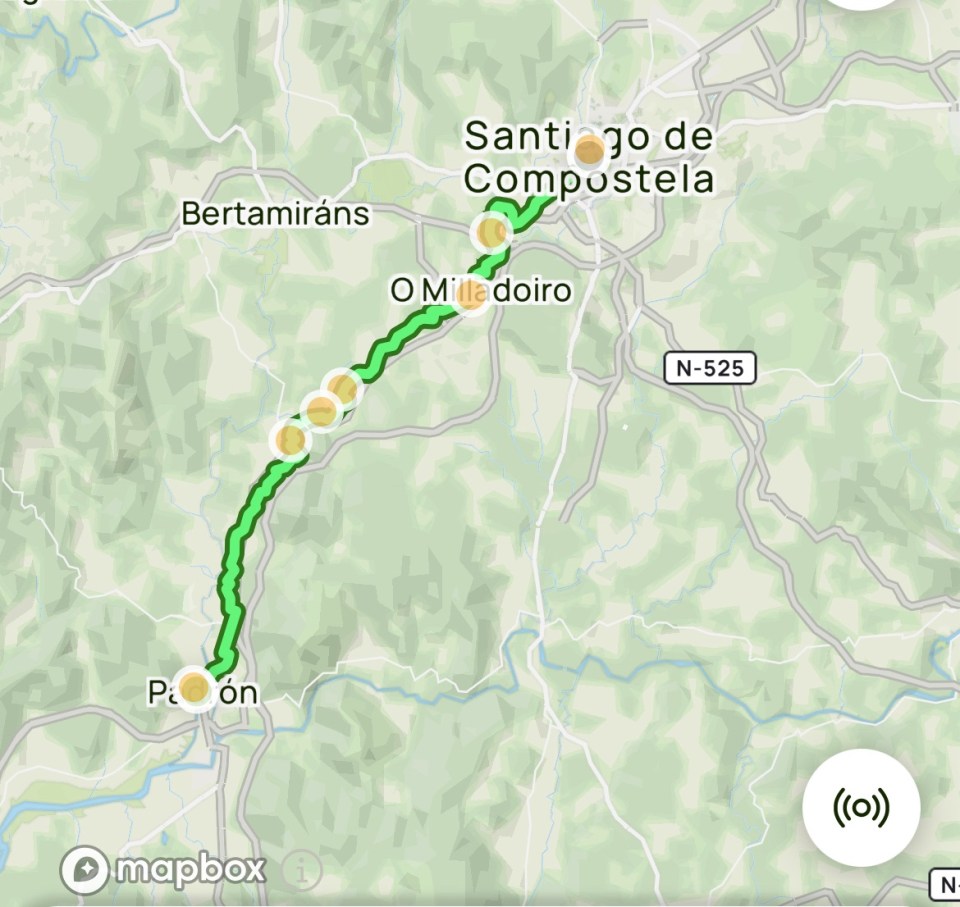Tap the live broadcast signal button

[x=861, y=806]
